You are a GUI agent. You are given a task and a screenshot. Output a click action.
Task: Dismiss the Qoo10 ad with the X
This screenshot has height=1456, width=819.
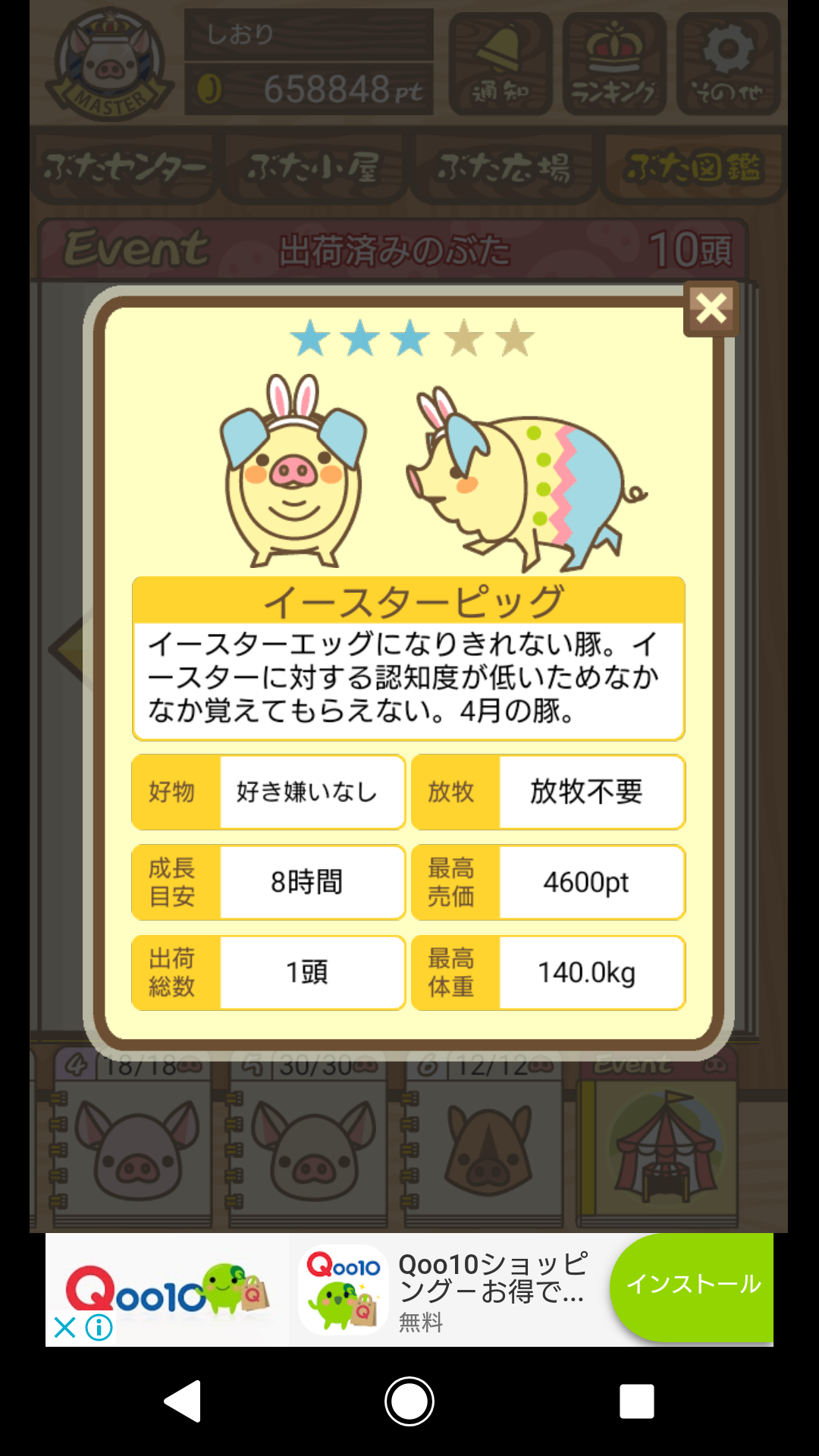(65, 1327)
